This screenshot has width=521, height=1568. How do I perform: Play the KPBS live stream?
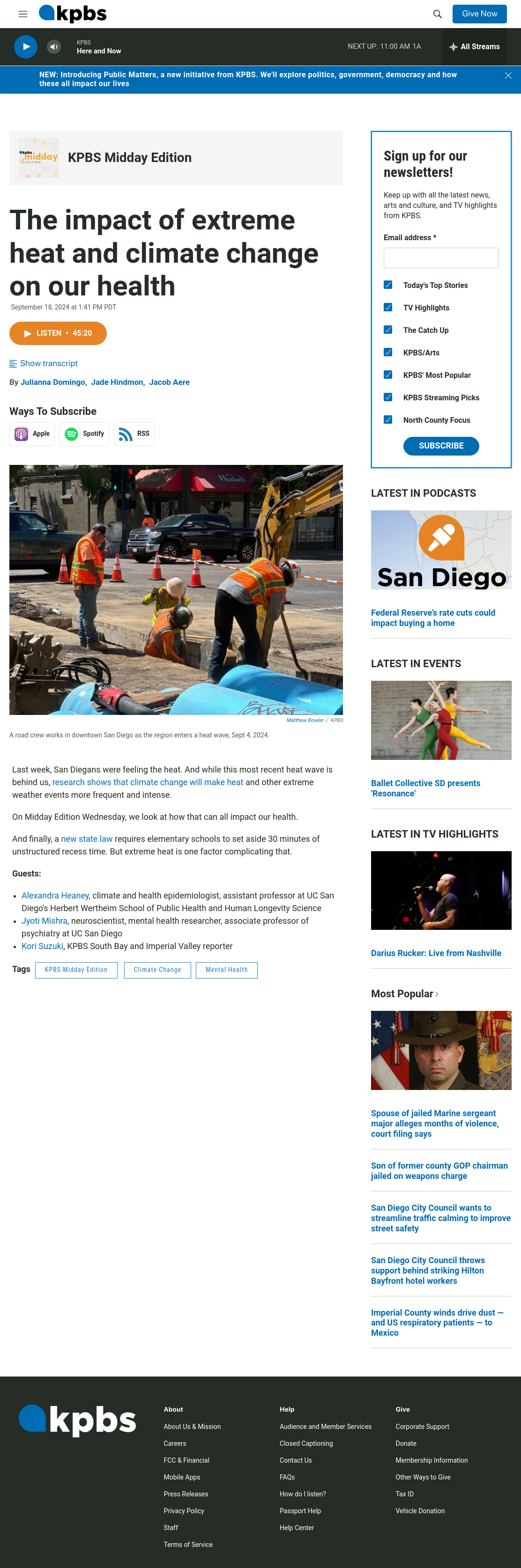pos(26,47)
